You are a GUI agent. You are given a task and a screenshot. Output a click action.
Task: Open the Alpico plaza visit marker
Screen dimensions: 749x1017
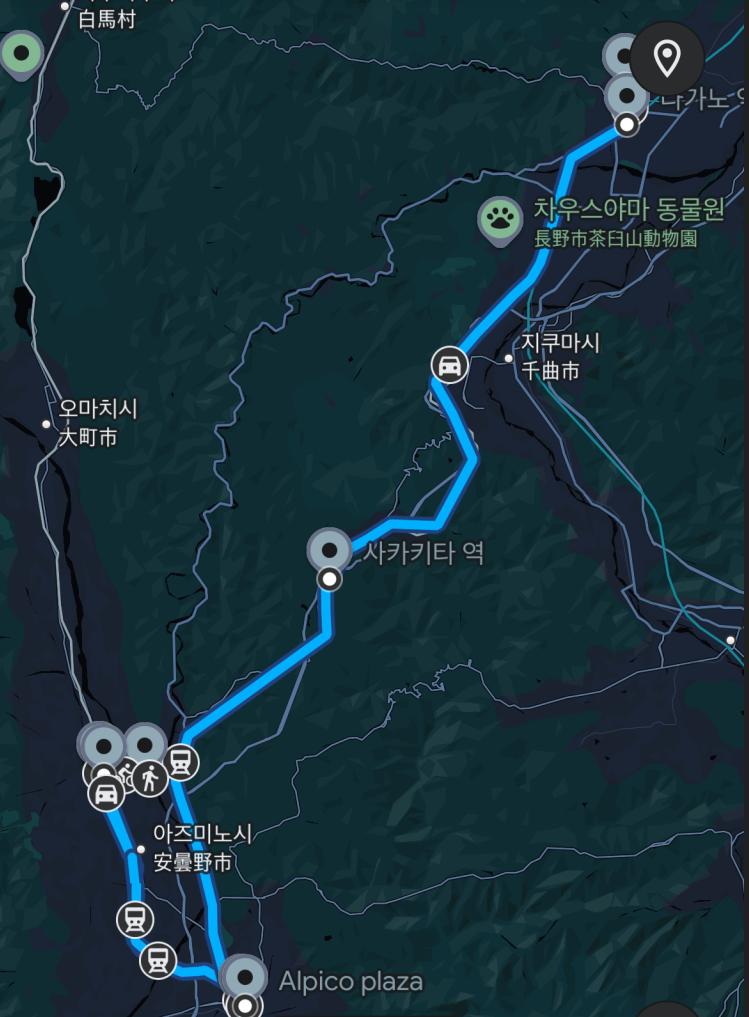click(244, 975)
